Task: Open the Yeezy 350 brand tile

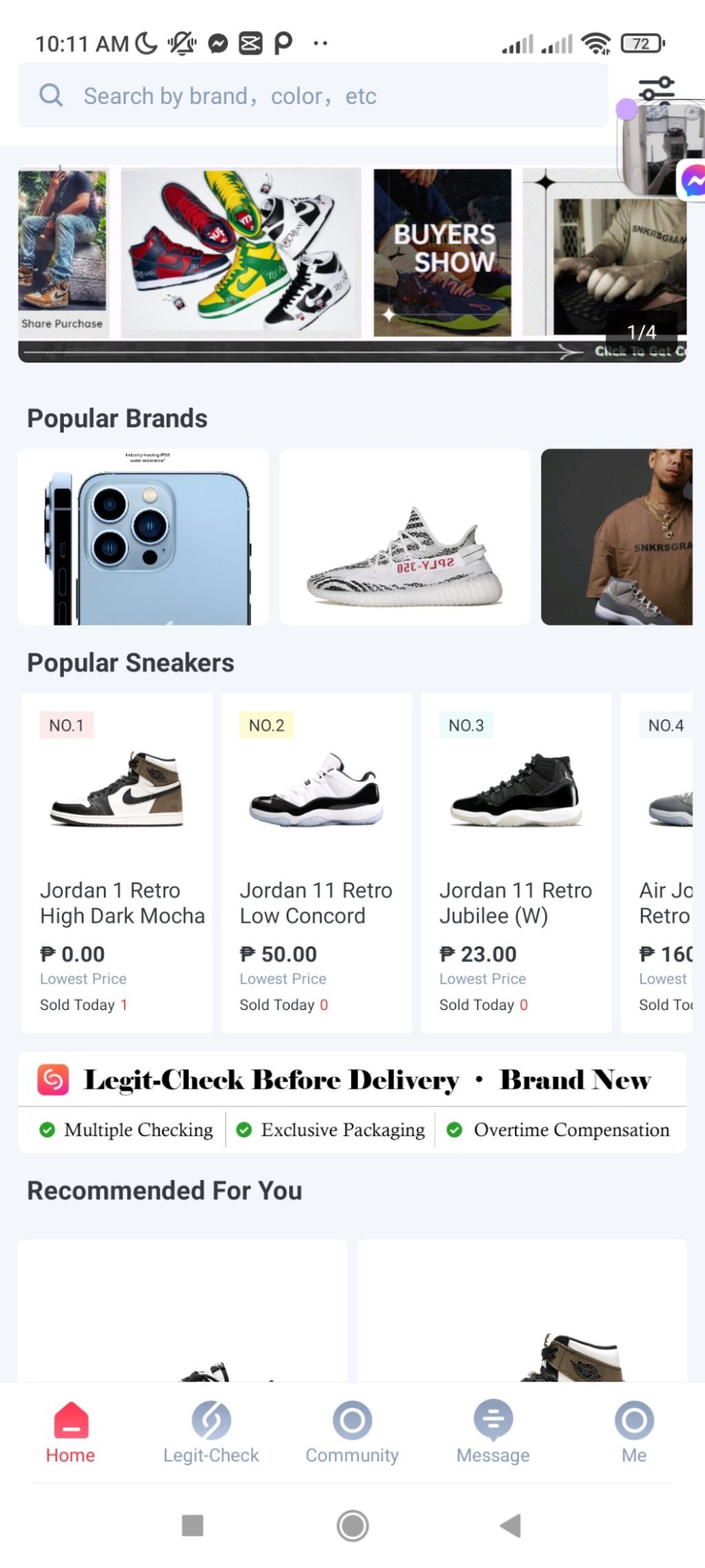Action: [x=405, y=537]
